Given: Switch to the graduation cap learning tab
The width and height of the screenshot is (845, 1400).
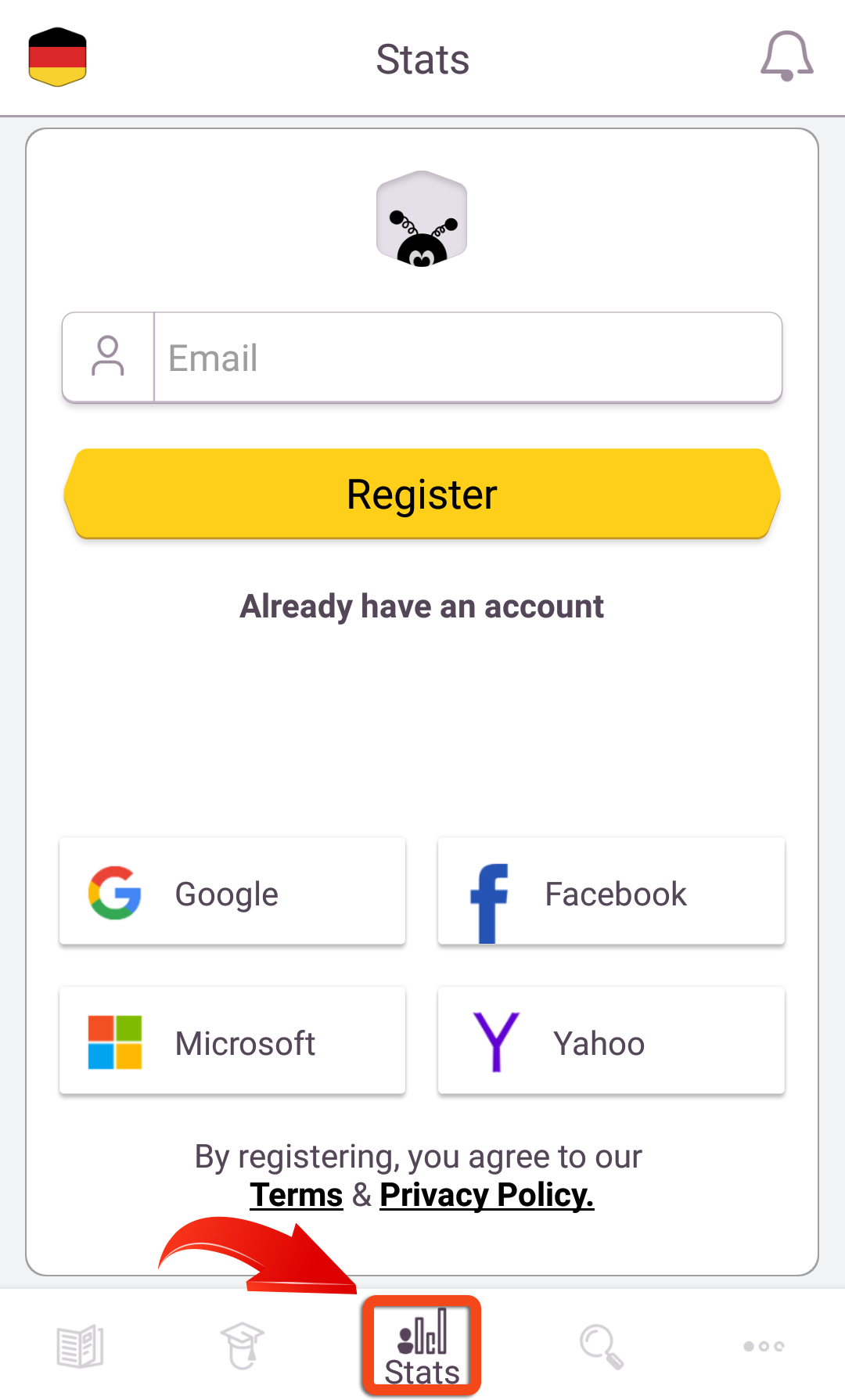Looking at the screenshot, I should 243,1346.
